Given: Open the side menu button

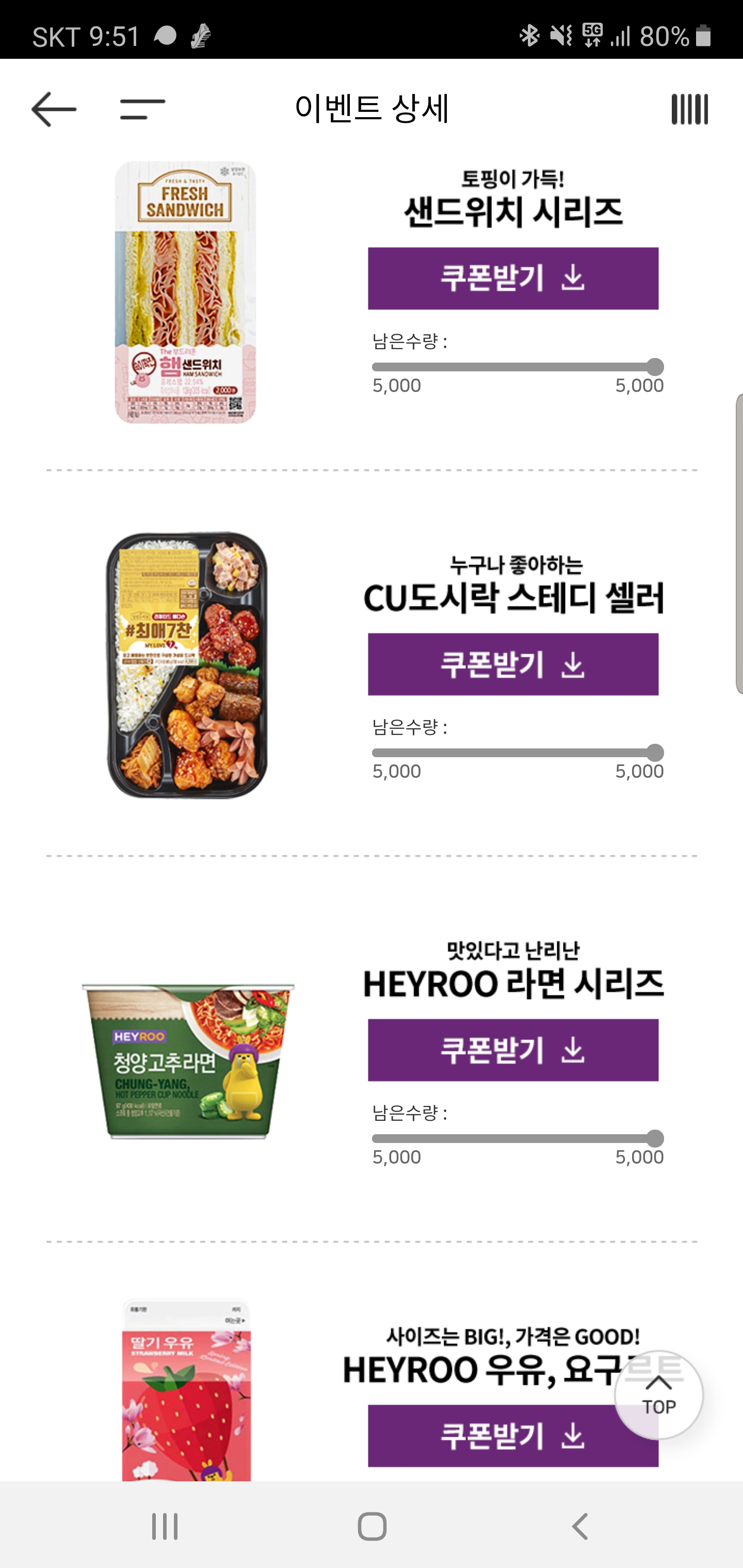Looking at the screenshot, I should (142, 109).
